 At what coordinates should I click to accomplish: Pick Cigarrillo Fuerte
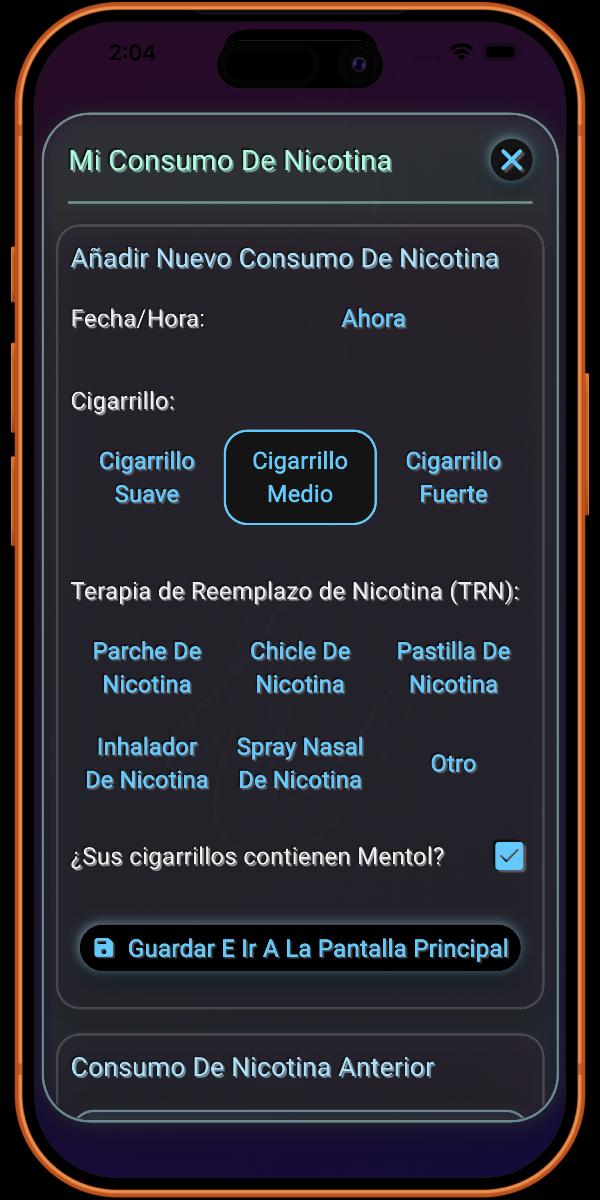(453, 477)
